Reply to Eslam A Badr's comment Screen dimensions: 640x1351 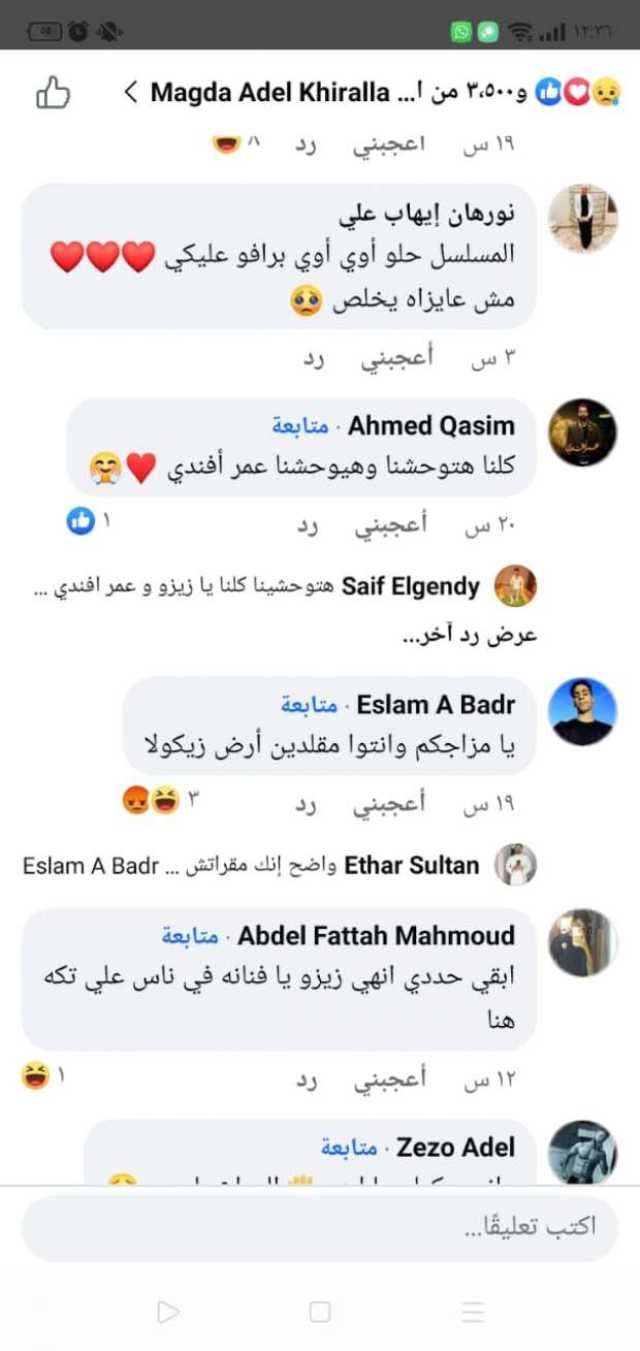pyautogui.click(x=307, y=803)
